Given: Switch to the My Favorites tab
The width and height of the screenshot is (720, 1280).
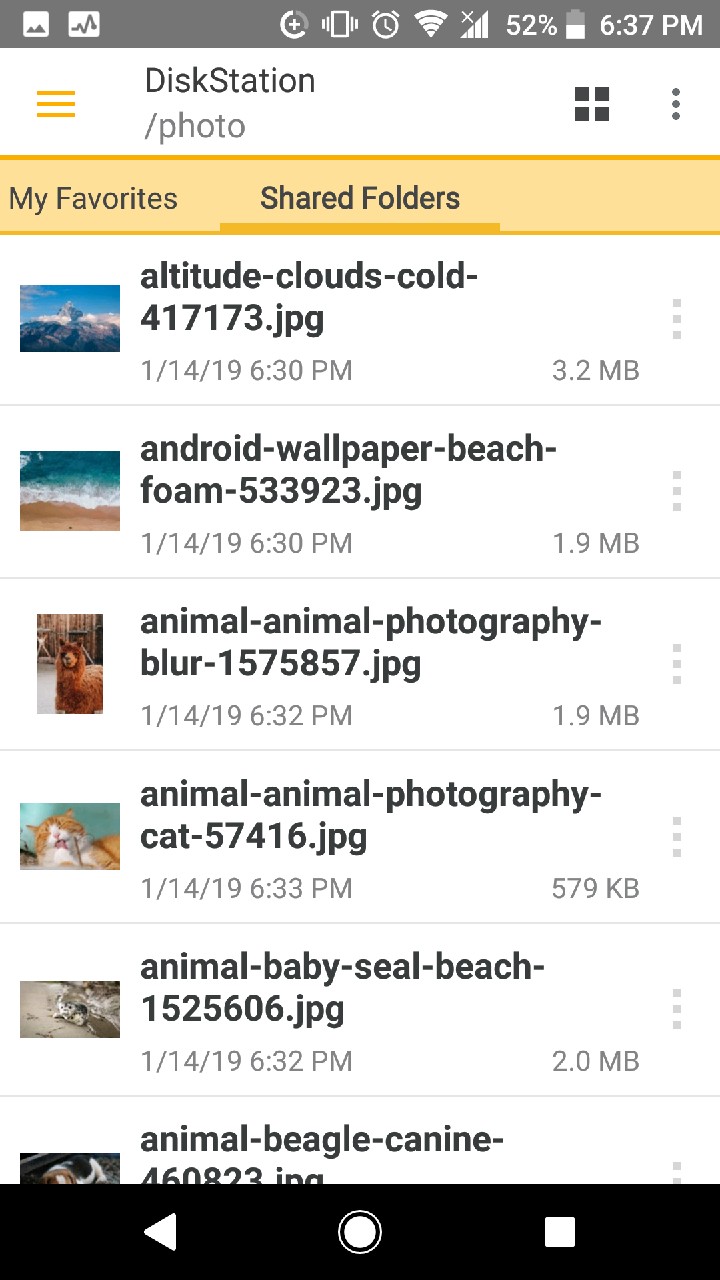Looking at the screenshot, I should [93, 198].
